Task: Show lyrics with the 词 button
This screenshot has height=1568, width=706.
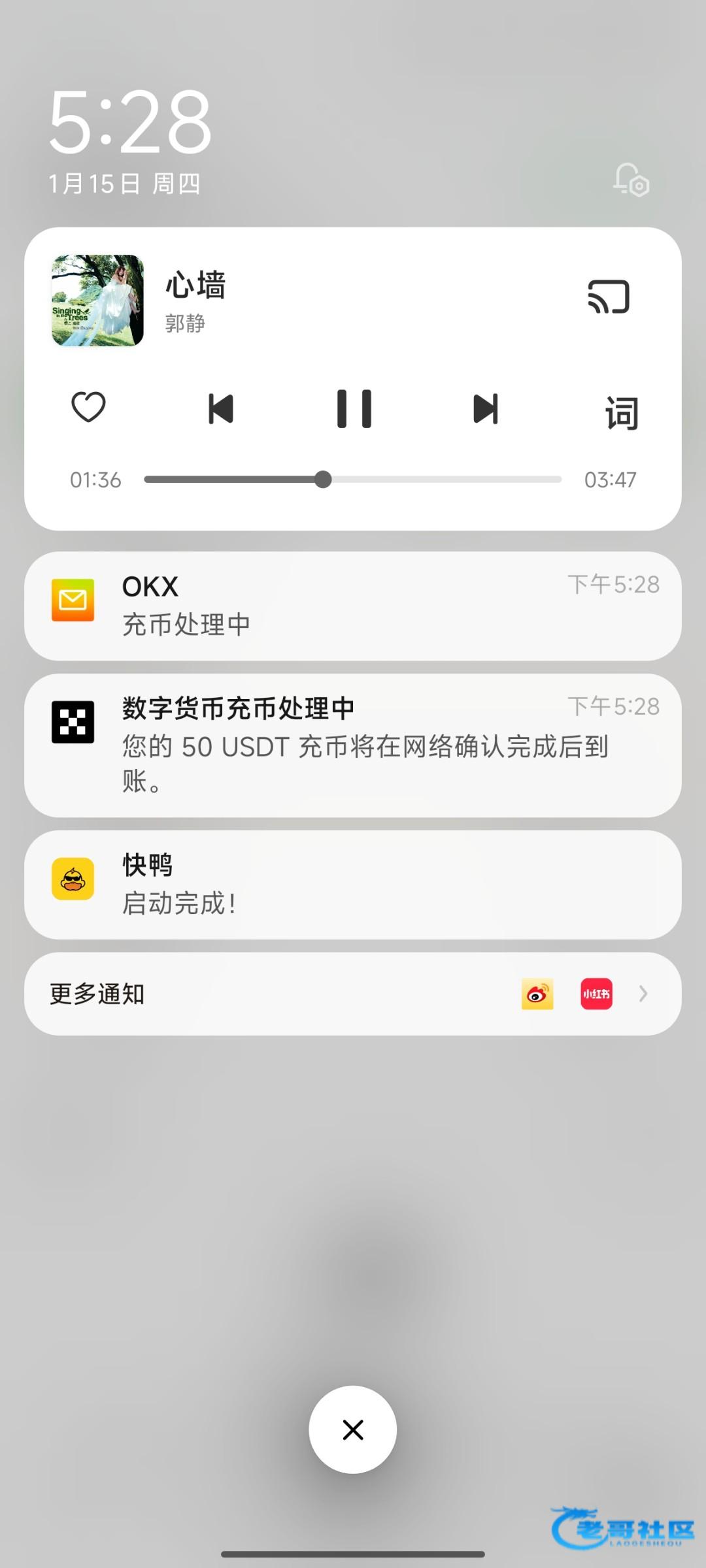Action: click(x=620, y=413)
